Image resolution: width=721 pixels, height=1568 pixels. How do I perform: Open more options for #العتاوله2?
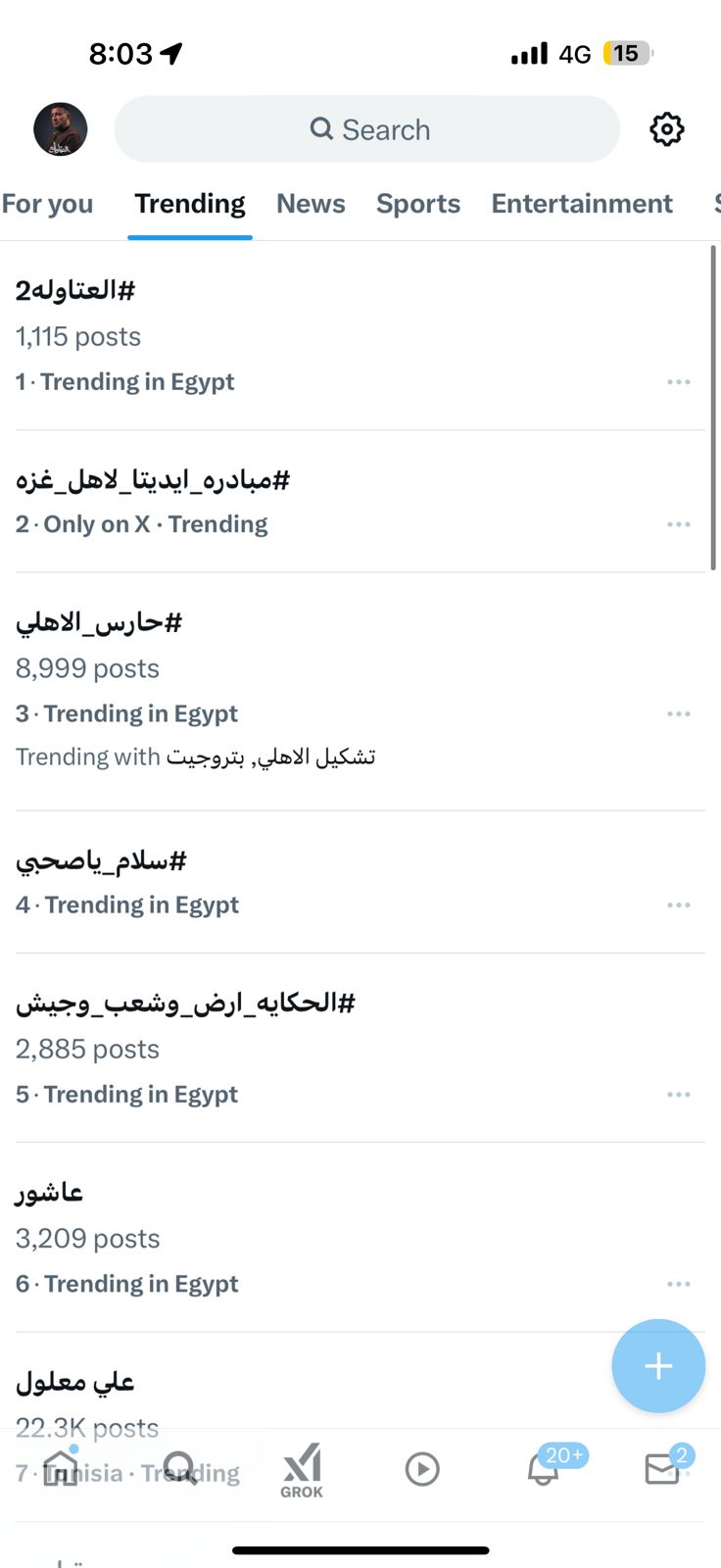(679, 382)
